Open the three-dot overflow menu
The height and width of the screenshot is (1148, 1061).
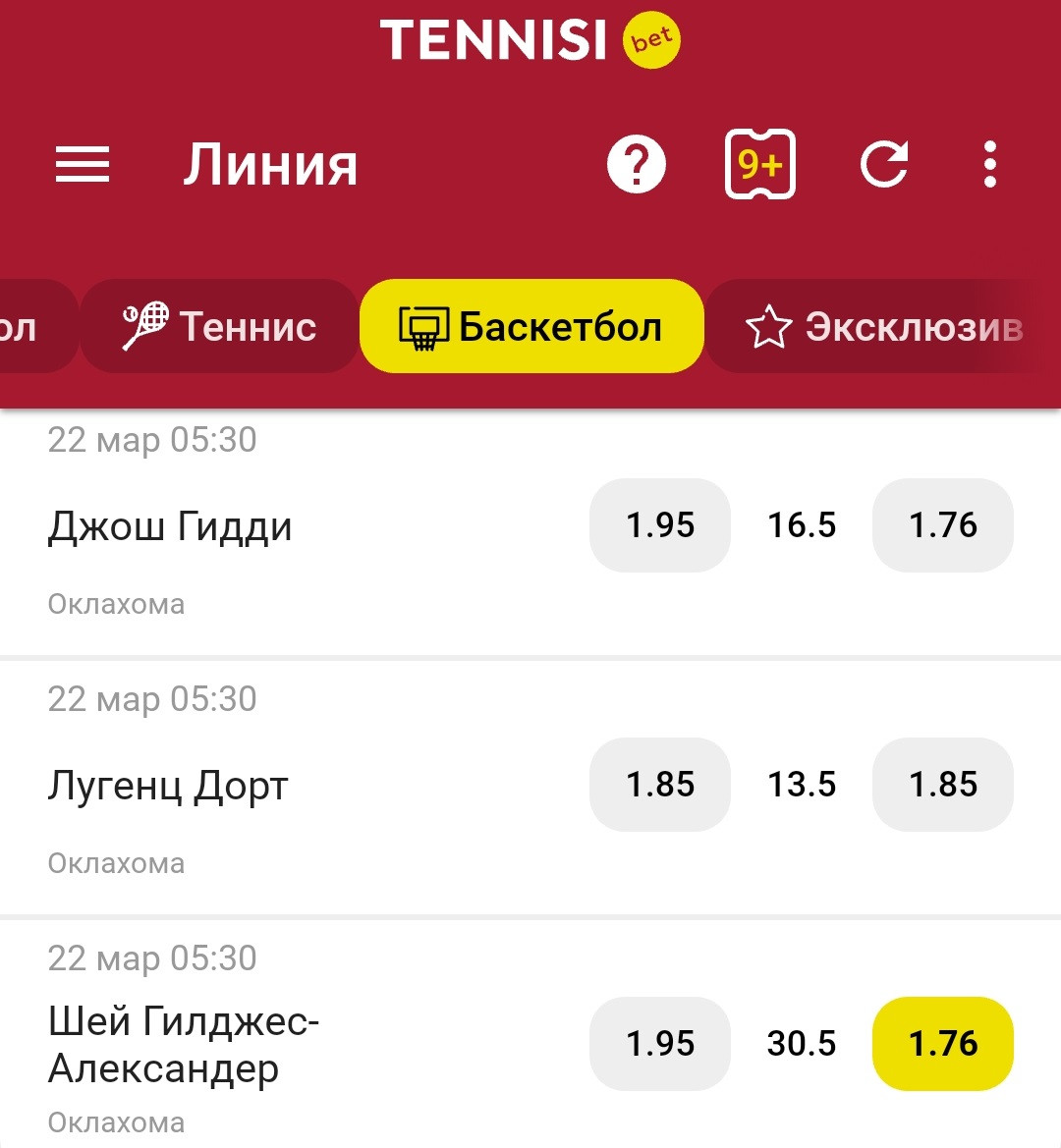(x=989, y=164)
